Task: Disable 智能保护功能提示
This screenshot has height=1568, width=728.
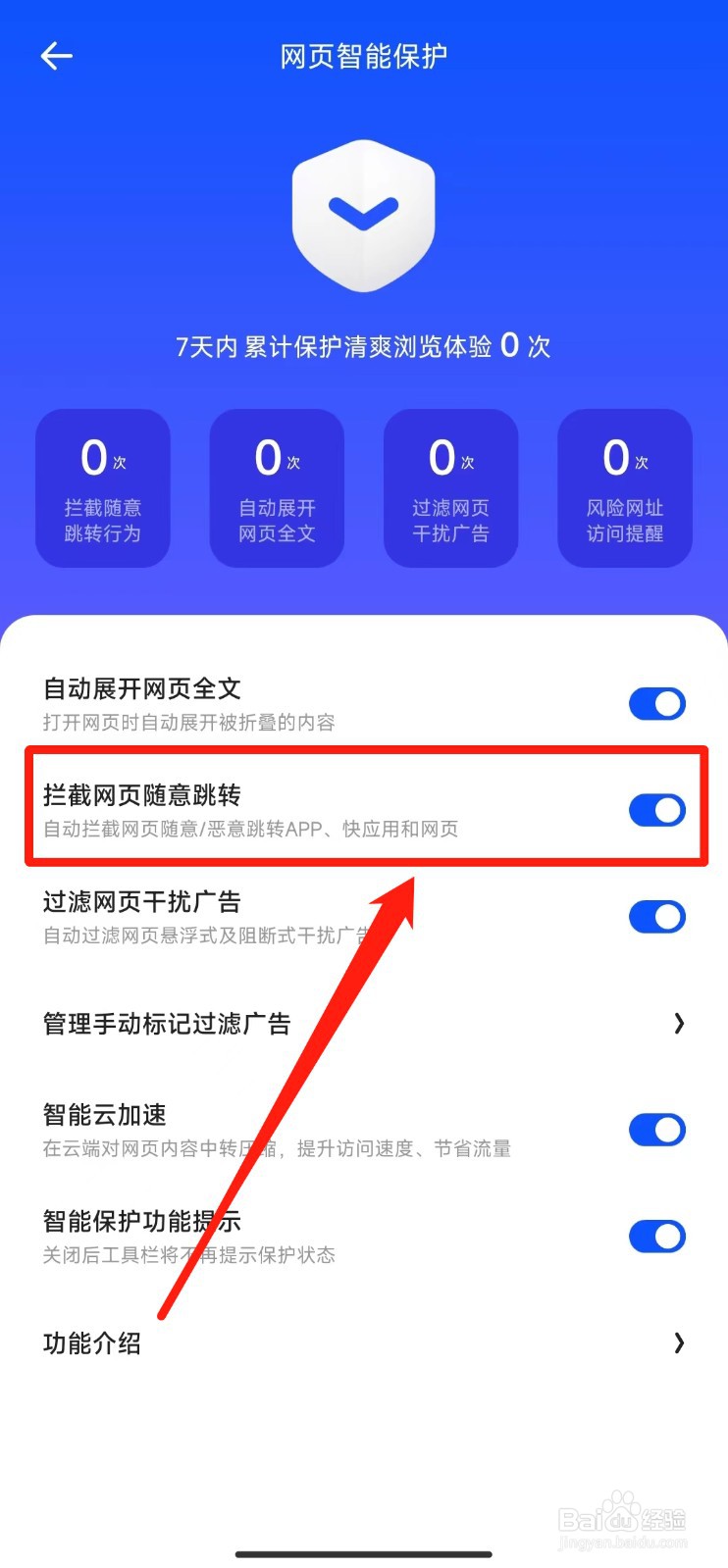Action: coord(656,1236)
